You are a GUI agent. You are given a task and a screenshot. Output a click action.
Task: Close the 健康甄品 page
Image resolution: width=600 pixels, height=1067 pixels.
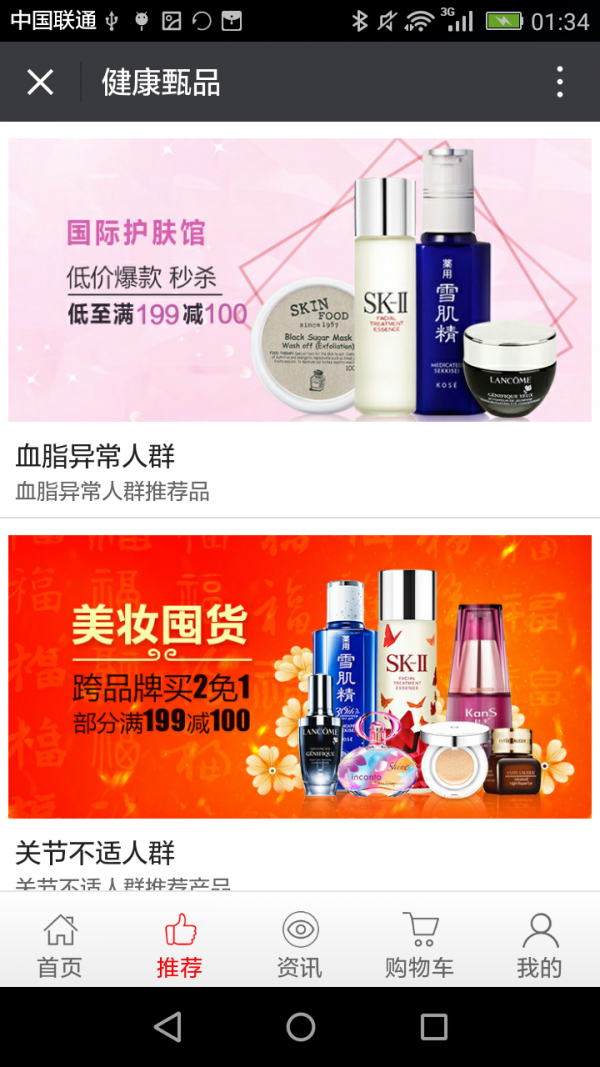click(40, 82)
